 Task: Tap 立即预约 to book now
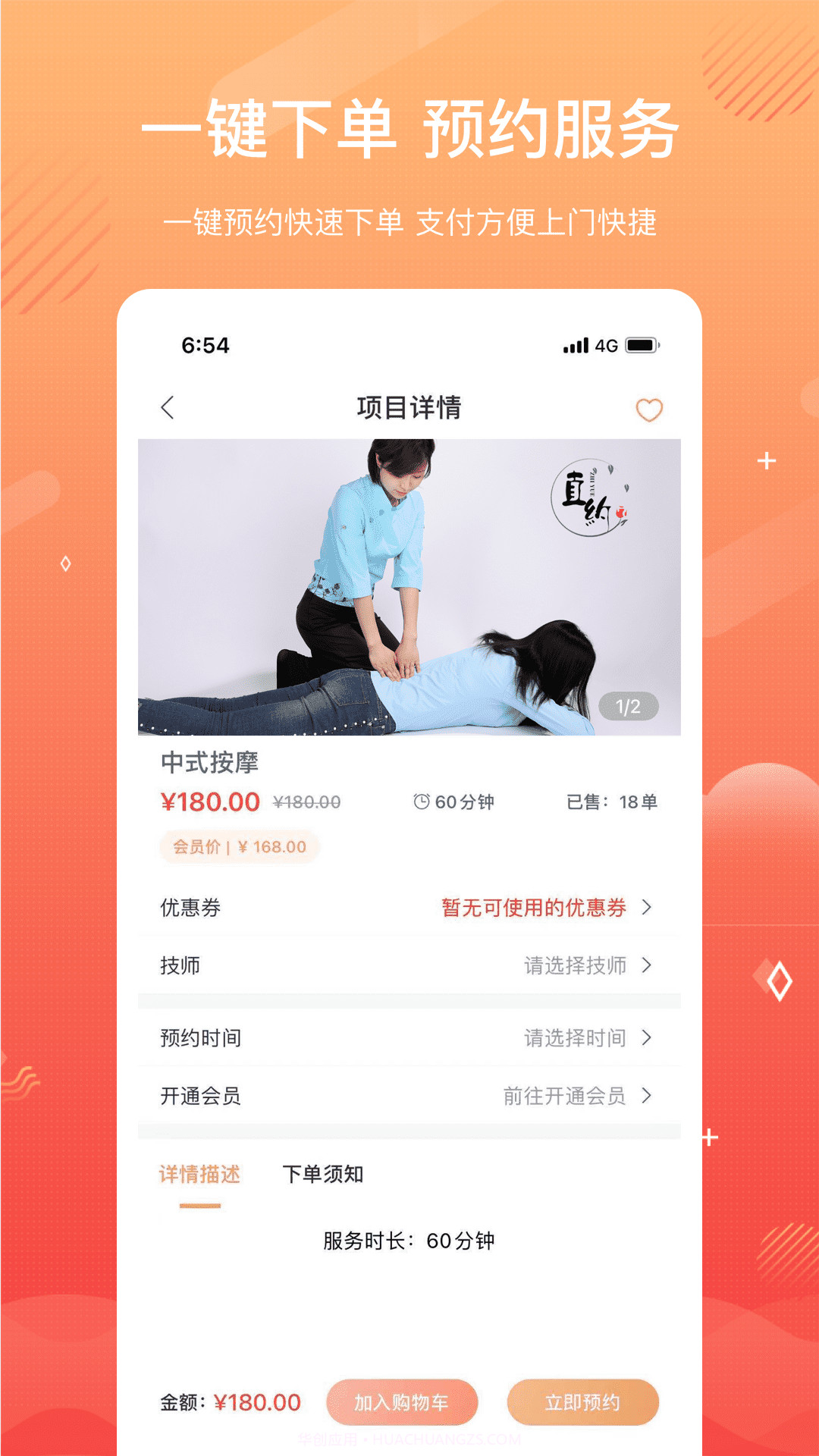[x=583, y=1402]
